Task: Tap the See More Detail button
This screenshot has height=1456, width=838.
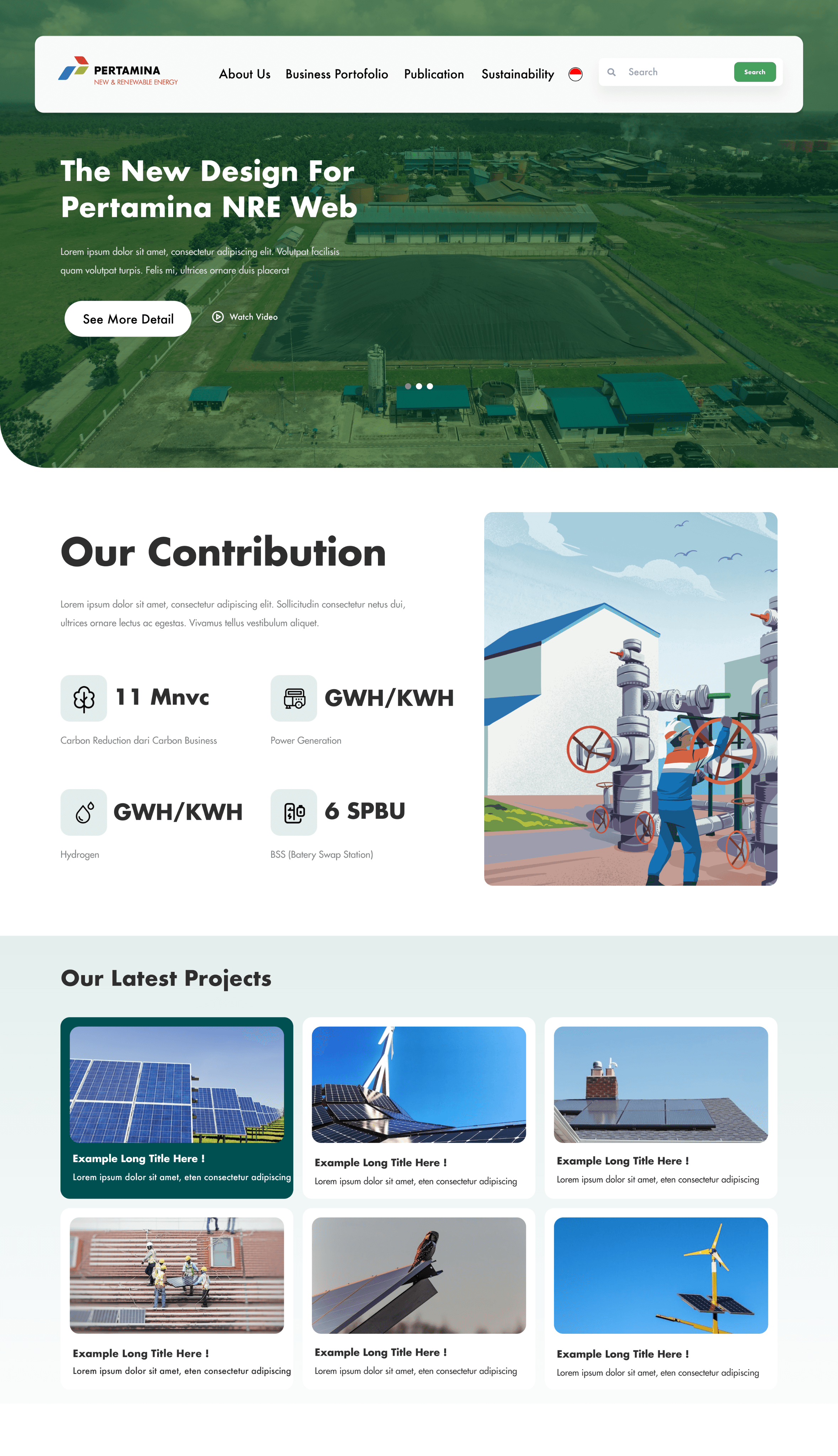Action: pyautogui.click(x=128, y=319)
